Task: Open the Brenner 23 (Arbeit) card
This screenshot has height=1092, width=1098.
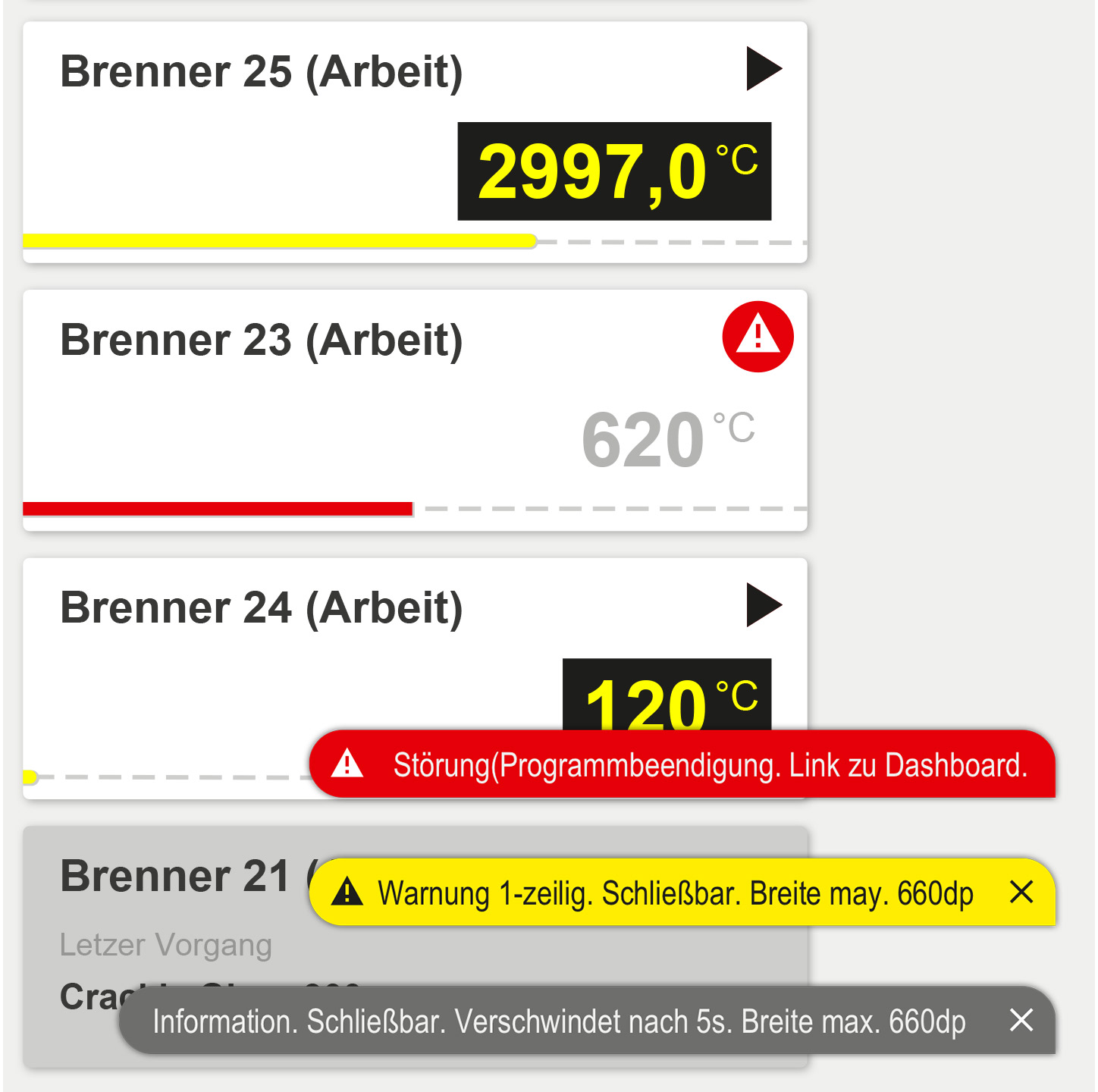Action: pos(262,340)
